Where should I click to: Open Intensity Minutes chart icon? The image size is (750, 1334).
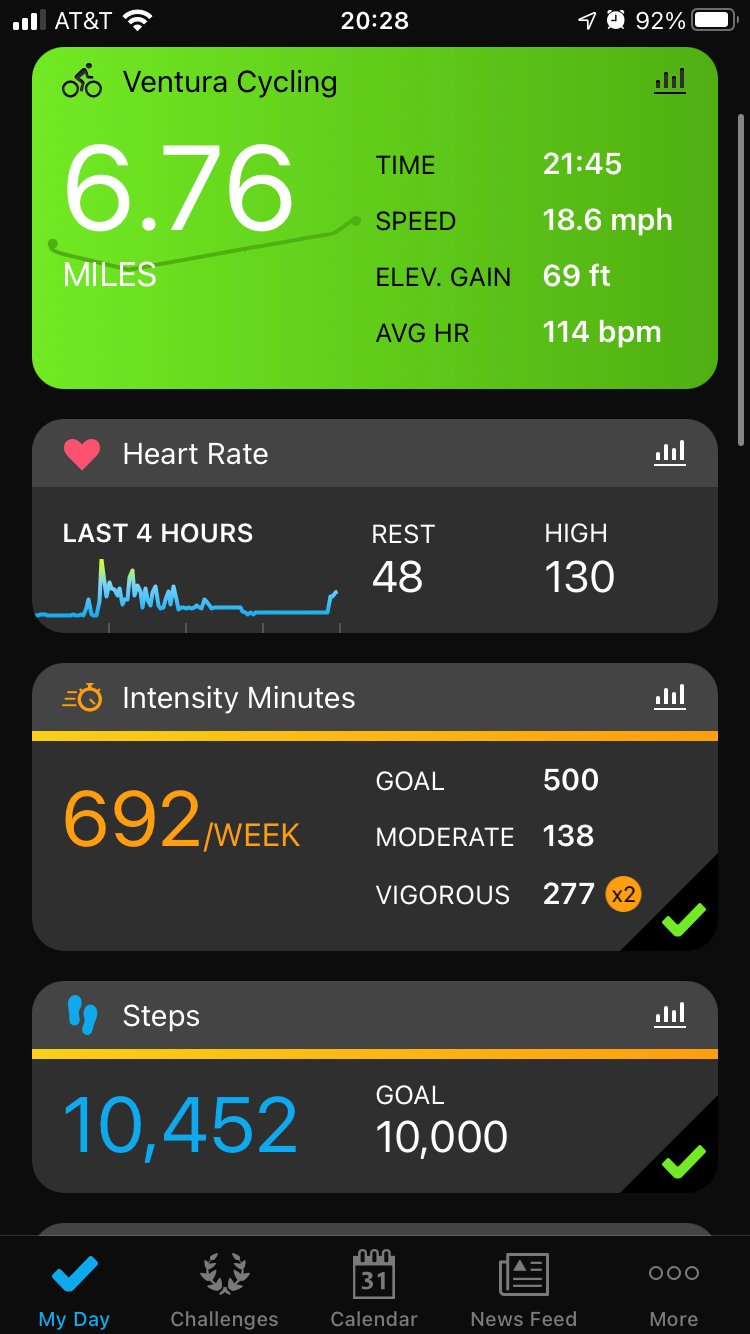pyautogui.click(x=670, y=697)
